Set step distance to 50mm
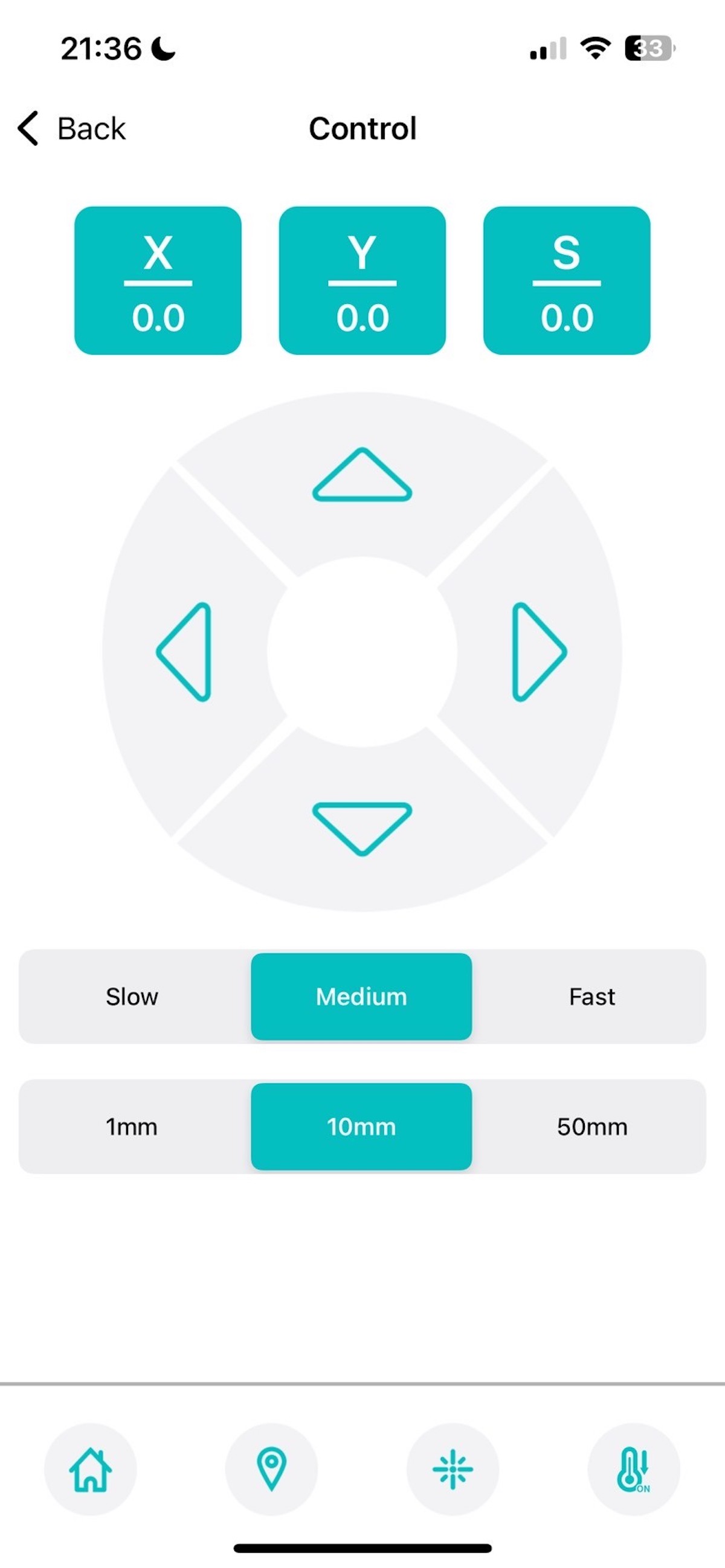 pyautogui.click(x=591, y=1126)
